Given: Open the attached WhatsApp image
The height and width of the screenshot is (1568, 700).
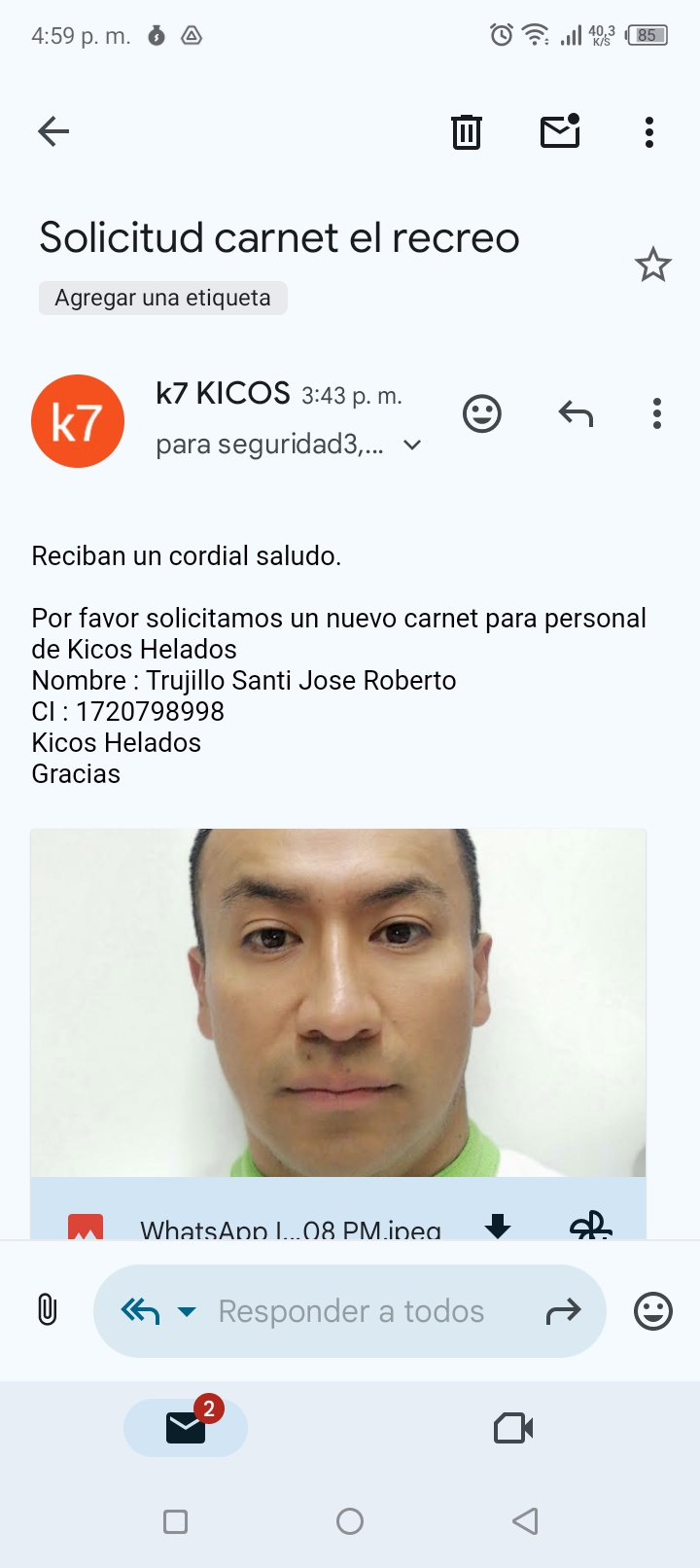Looking at the screenshot, I should 338,1003.
